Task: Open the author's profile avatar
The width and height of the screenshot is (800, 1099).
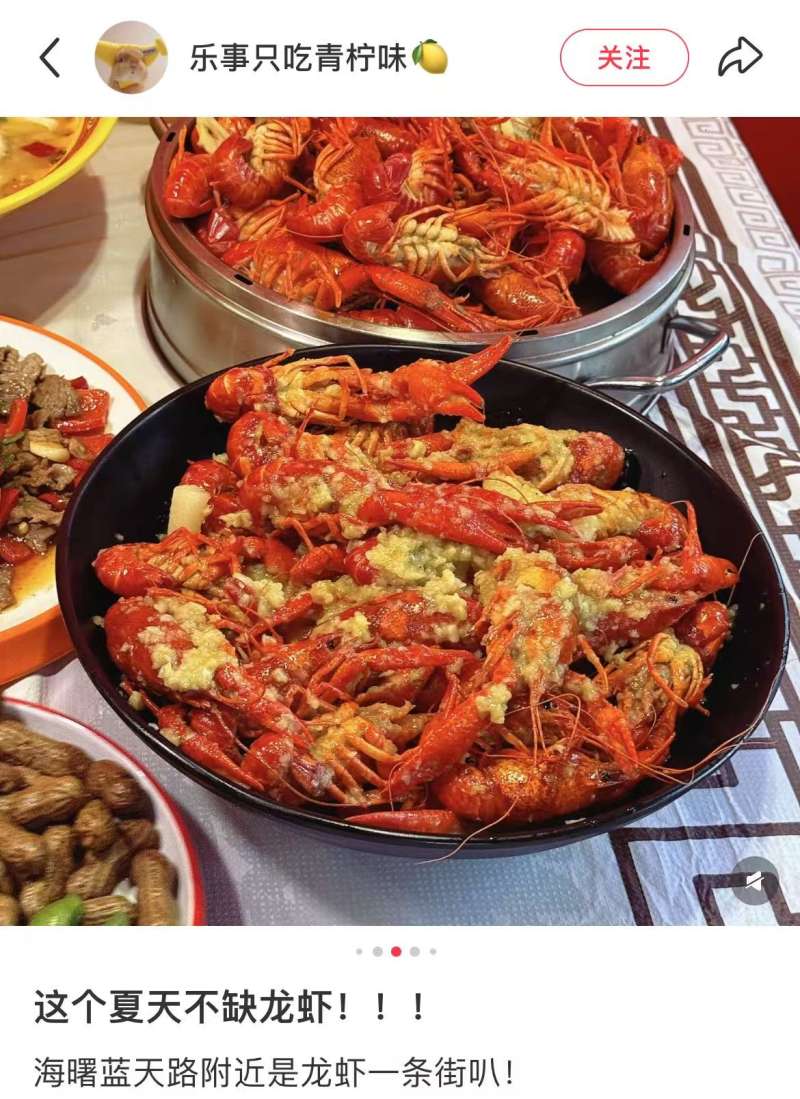Action: point(131,57)
